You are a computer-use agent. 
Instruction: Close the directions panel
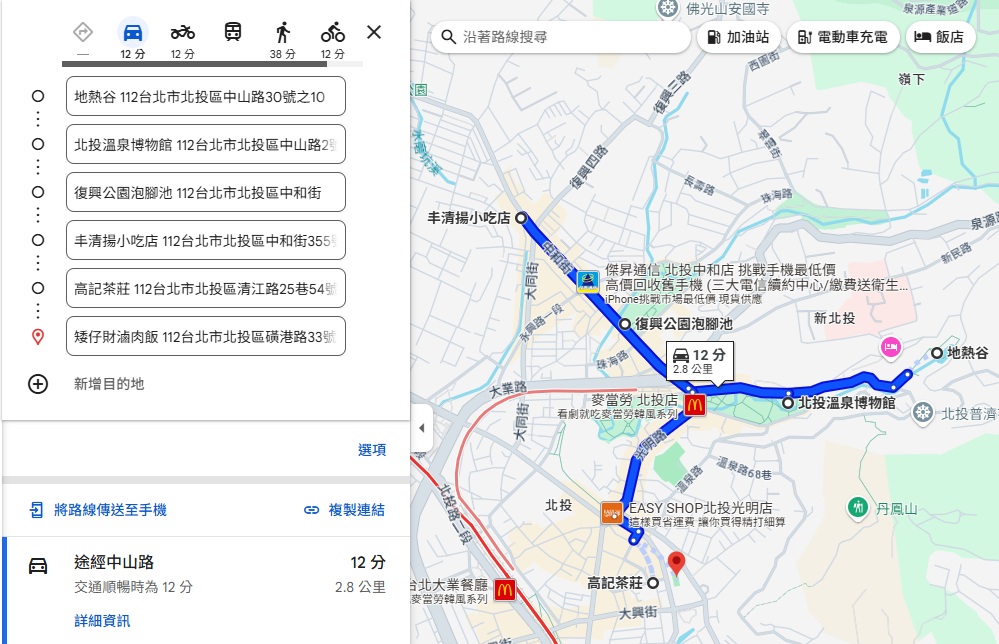point(374,32)
